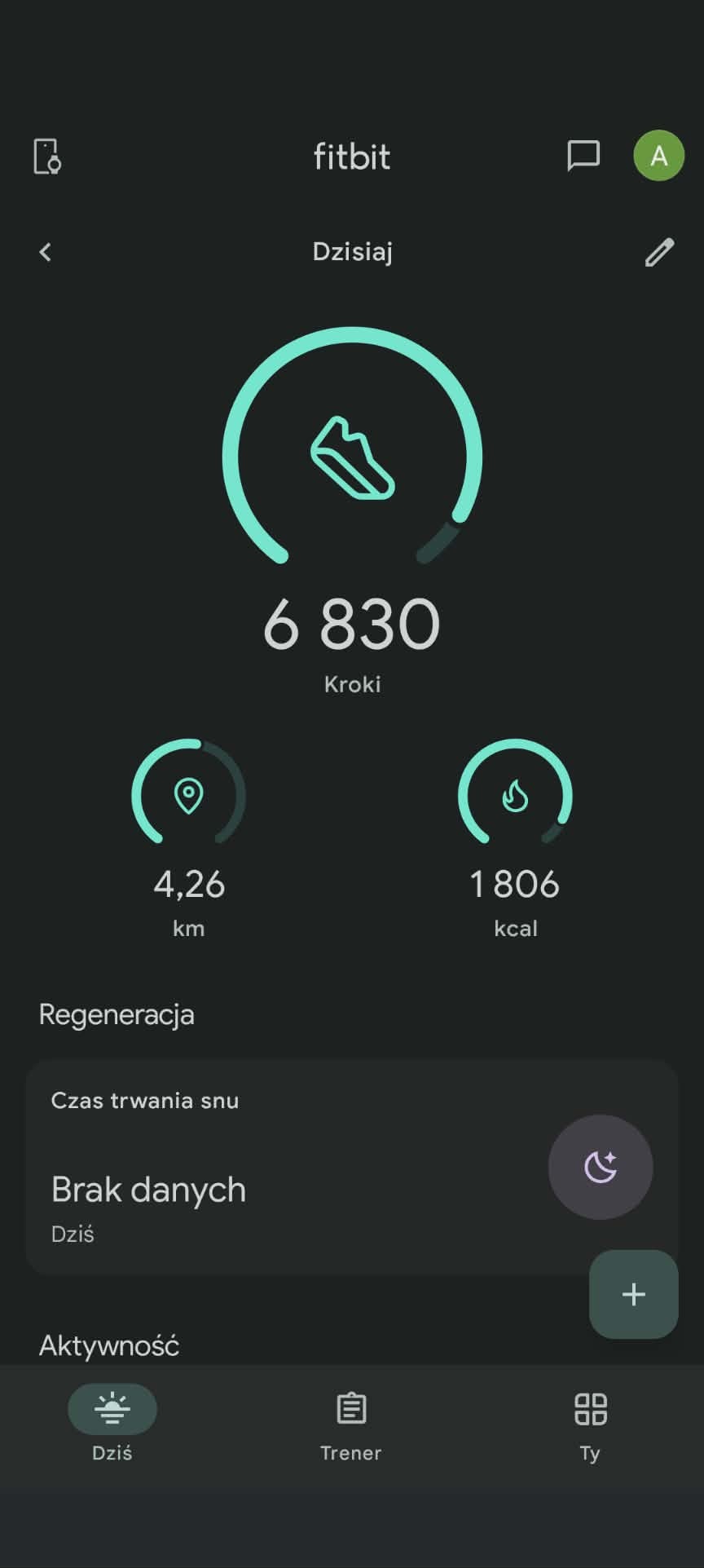Open the messages inbox icon
The image size is (704, 1568).
point(583,155)
